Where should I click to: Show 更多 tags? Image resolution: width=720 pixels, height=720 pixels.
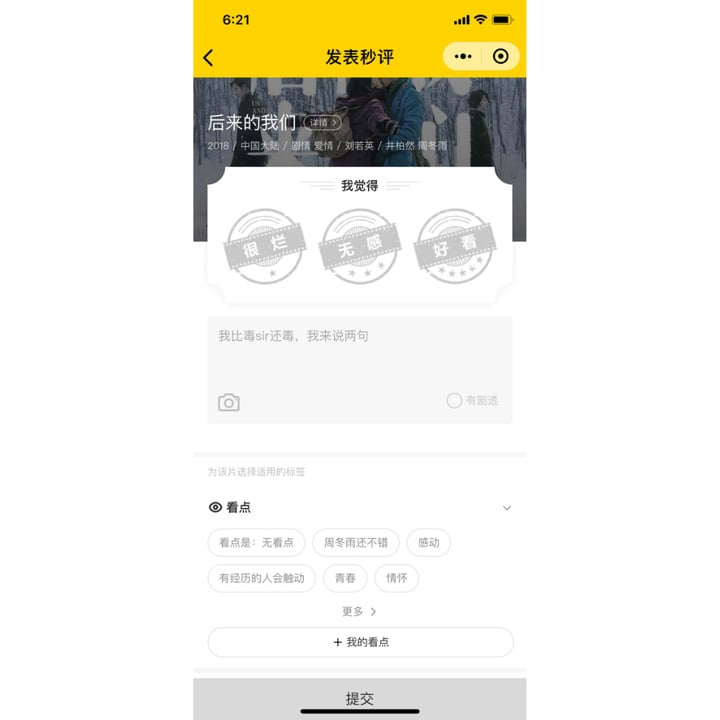pos(359,611)
